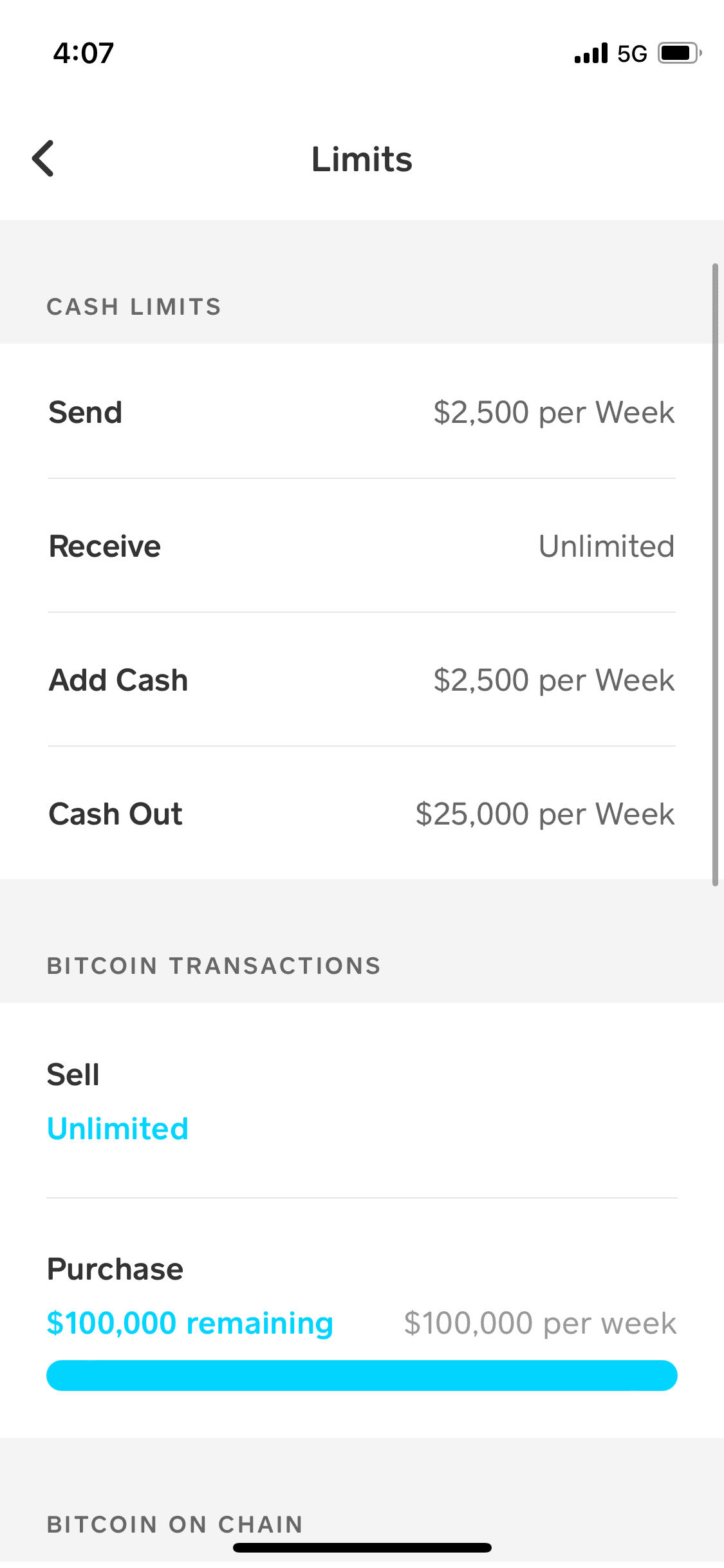Tap the battery level indicator

click(676, 53)
